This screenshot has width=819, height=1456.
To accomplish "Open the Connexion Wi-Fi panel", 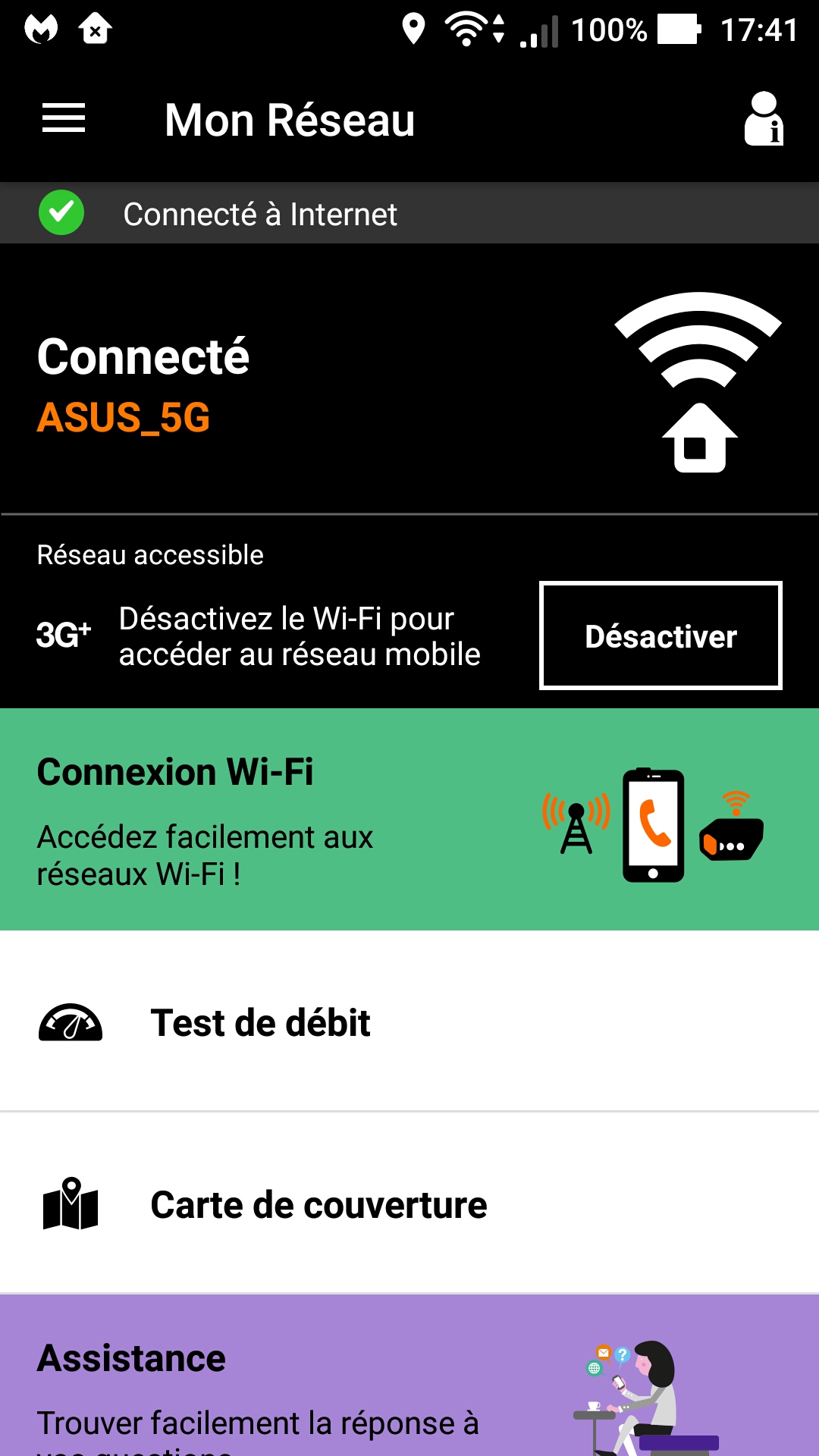I will pos(176,771).
